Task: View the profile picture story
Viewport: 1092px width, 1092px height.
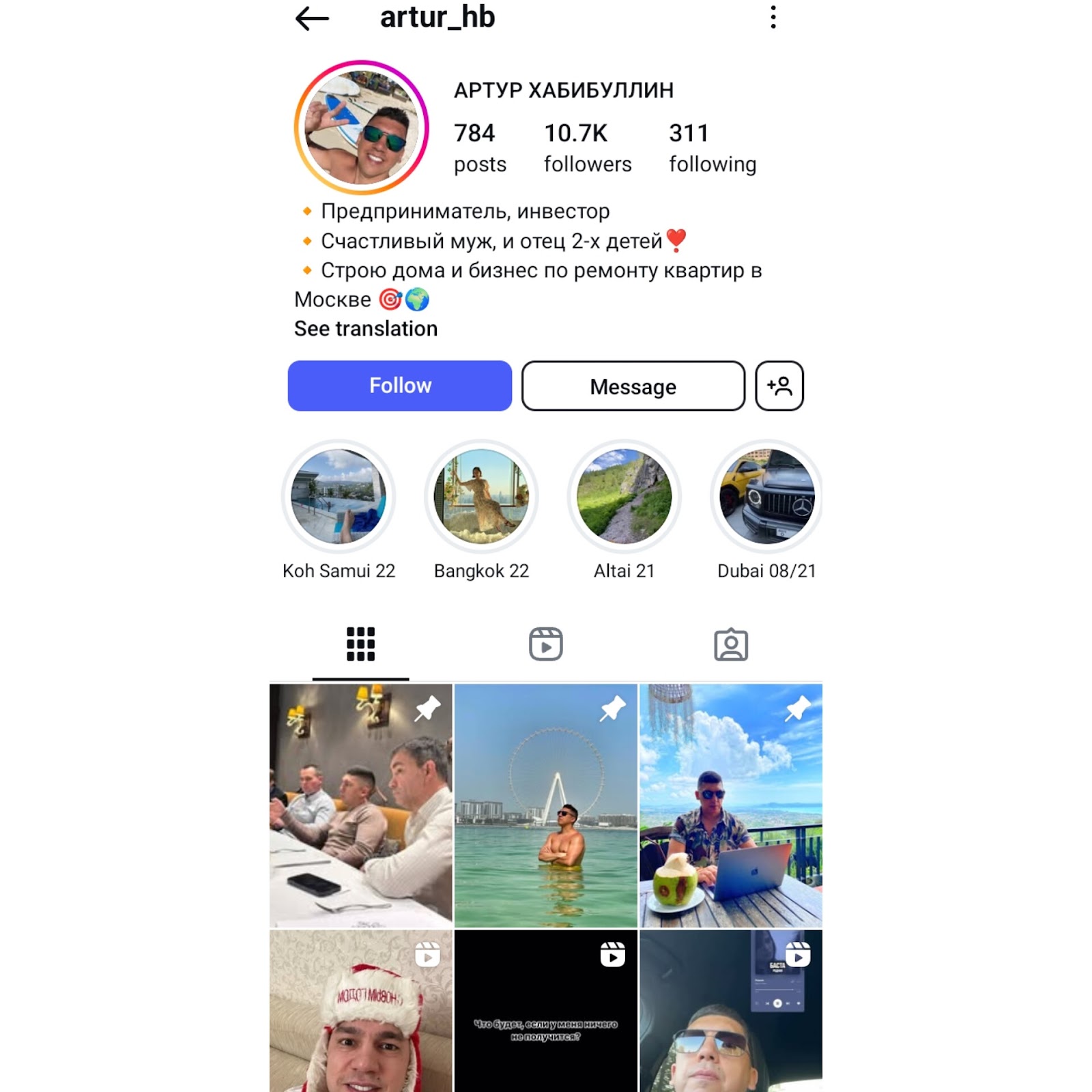Action: 361,128
